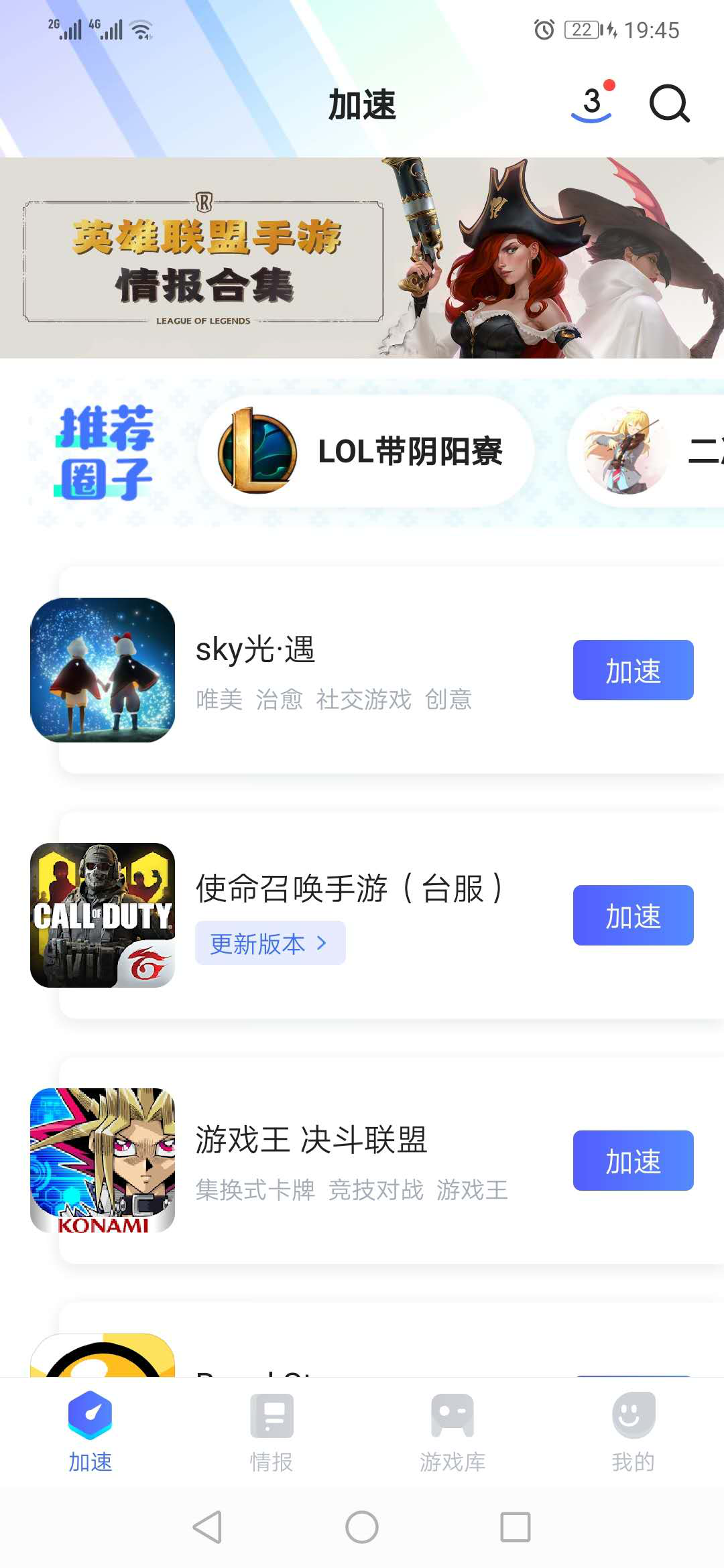The height and width of the screenshot is (1568, 724).
Task: Open the search icon
Action: coord(669,104)
